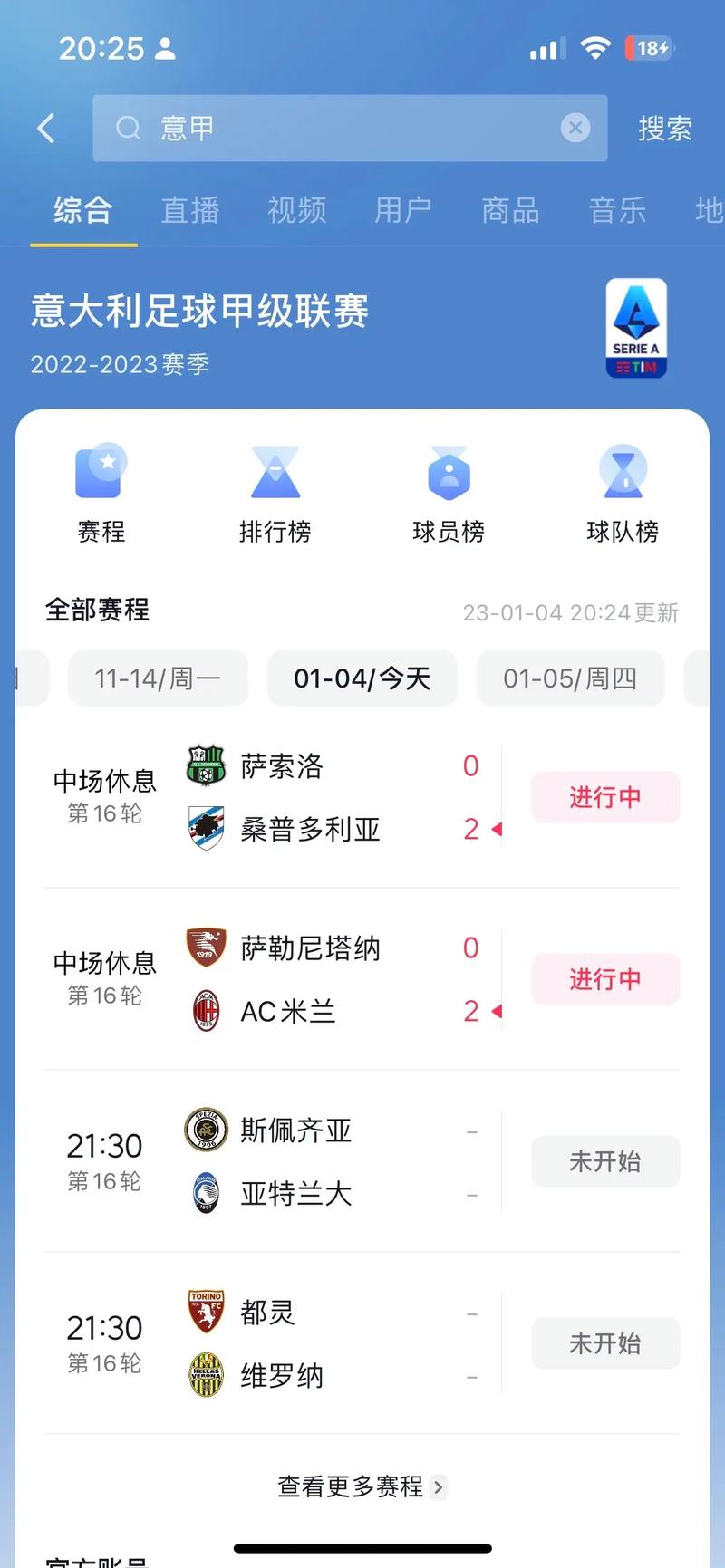Switch to the 直播 tab
725x1568 pixels.
190,210
